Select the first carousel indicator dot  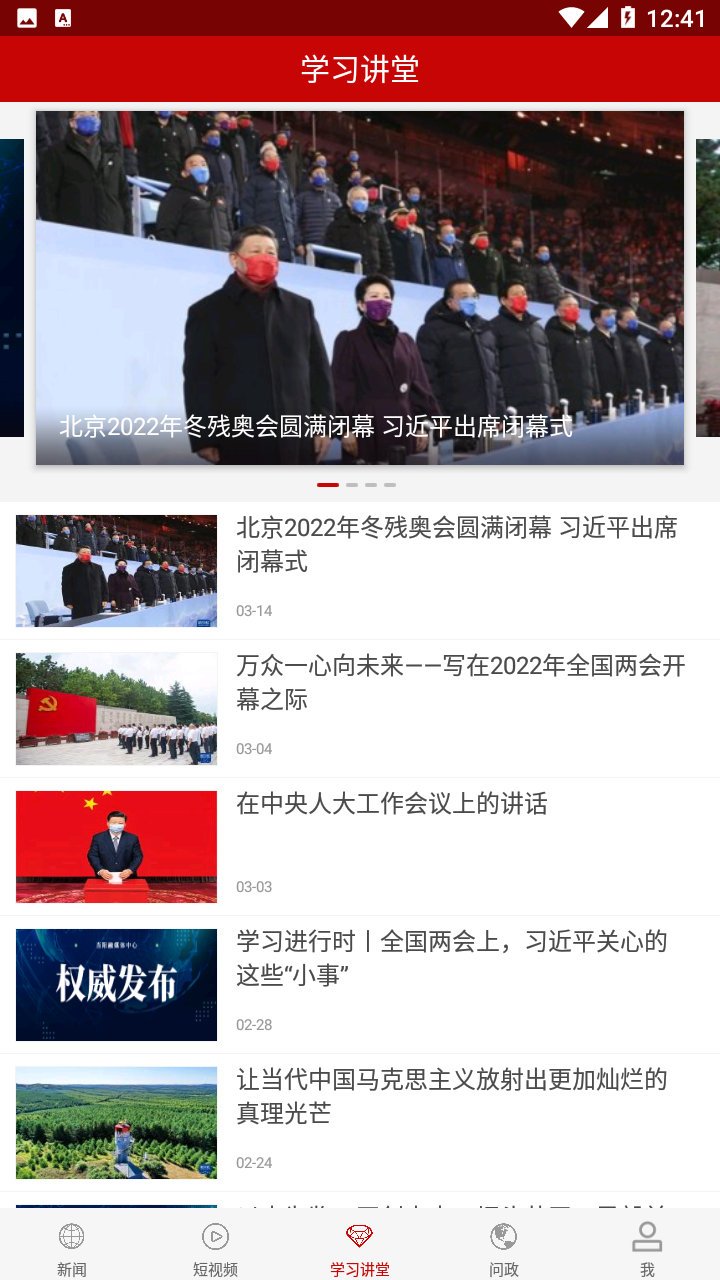point(329,484)
